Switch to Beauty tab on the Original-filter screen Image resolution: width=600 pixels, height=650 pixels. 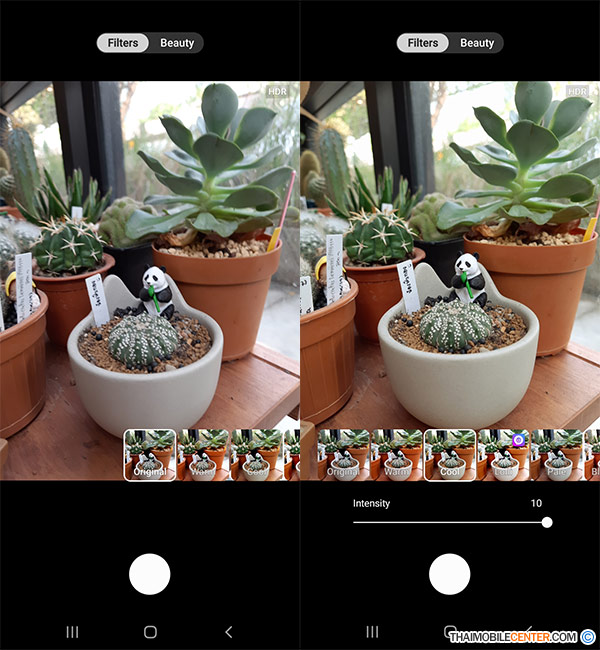pyautogui.click(x=177, y=43)
